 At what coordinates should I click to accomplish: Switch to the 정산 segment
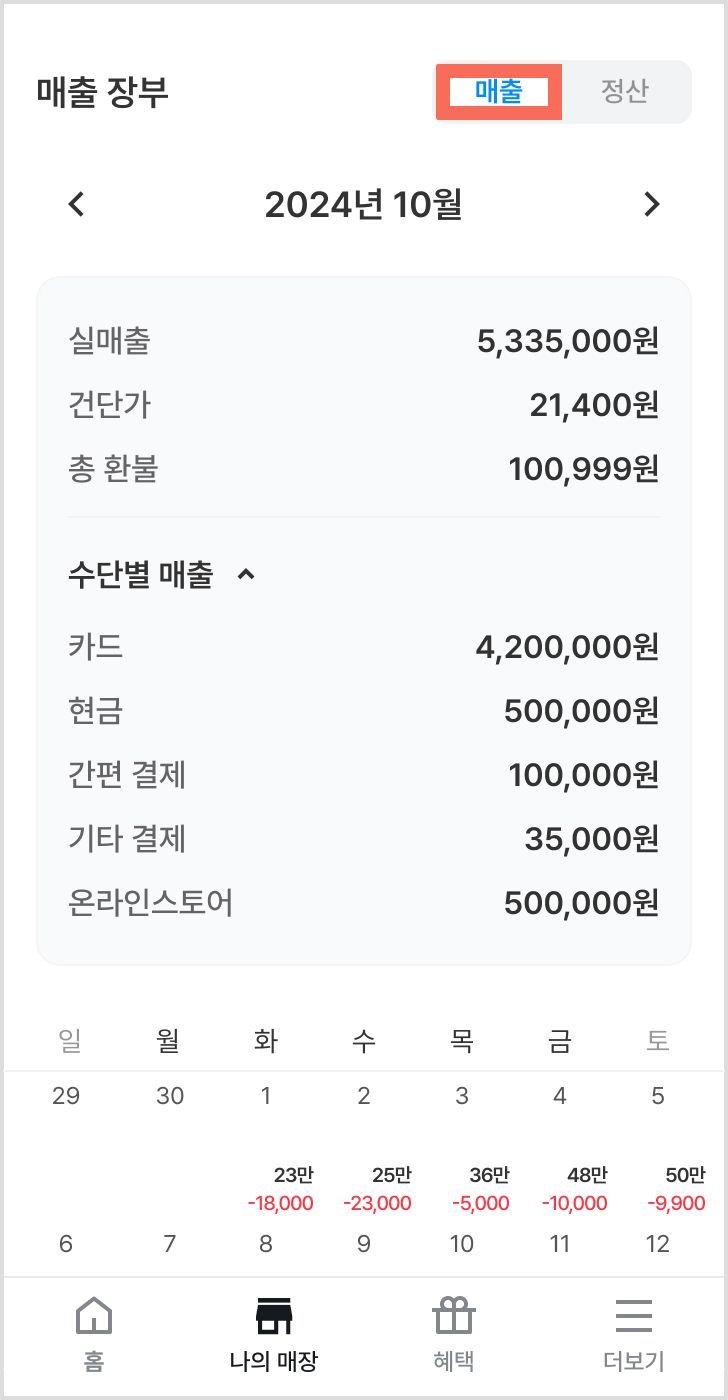[x=625, y=92]
